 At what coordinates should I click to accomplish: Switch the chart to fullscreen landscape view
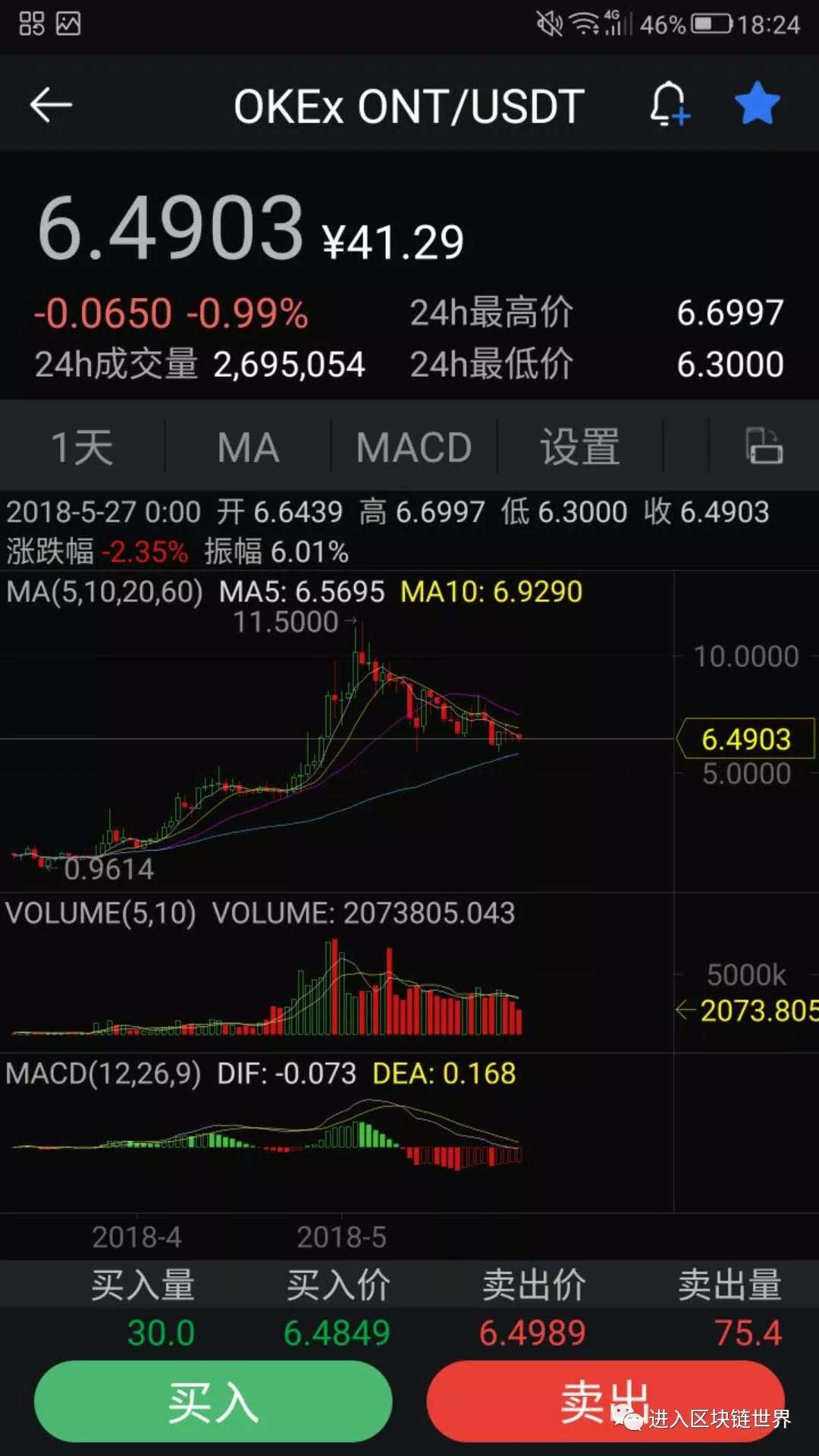pyautogui.click(x=763, y=446)
